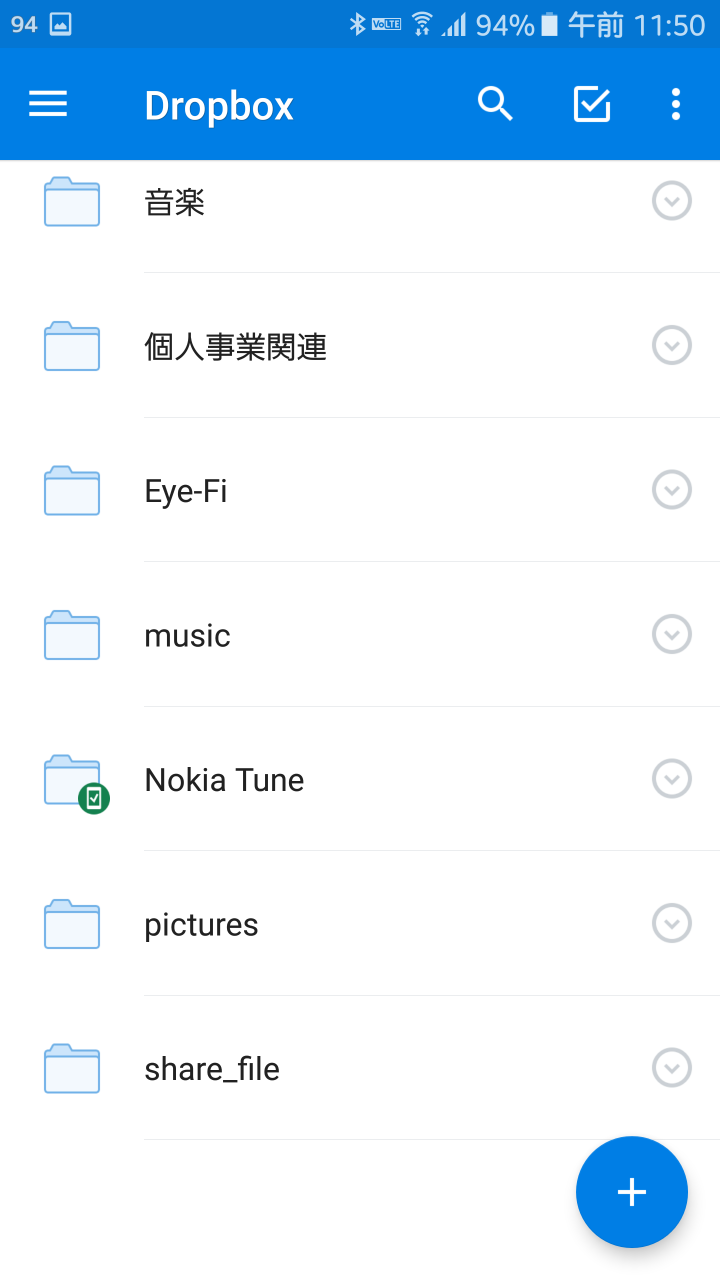Tap the plus button to add files

coord(632,1192)
